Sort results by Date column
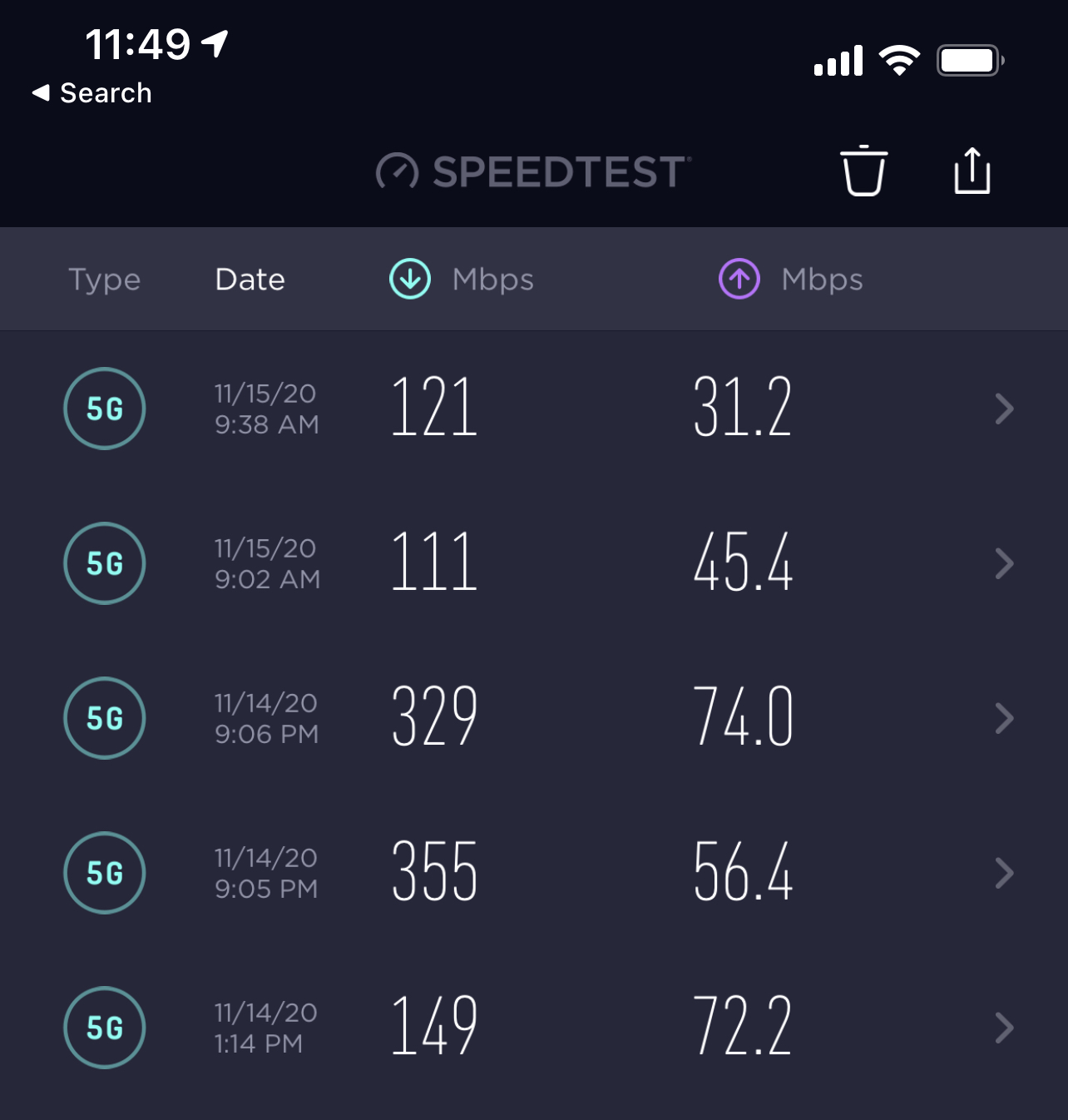The width and height of the screenshot is (1068, 1120). (x=250, y=280)
